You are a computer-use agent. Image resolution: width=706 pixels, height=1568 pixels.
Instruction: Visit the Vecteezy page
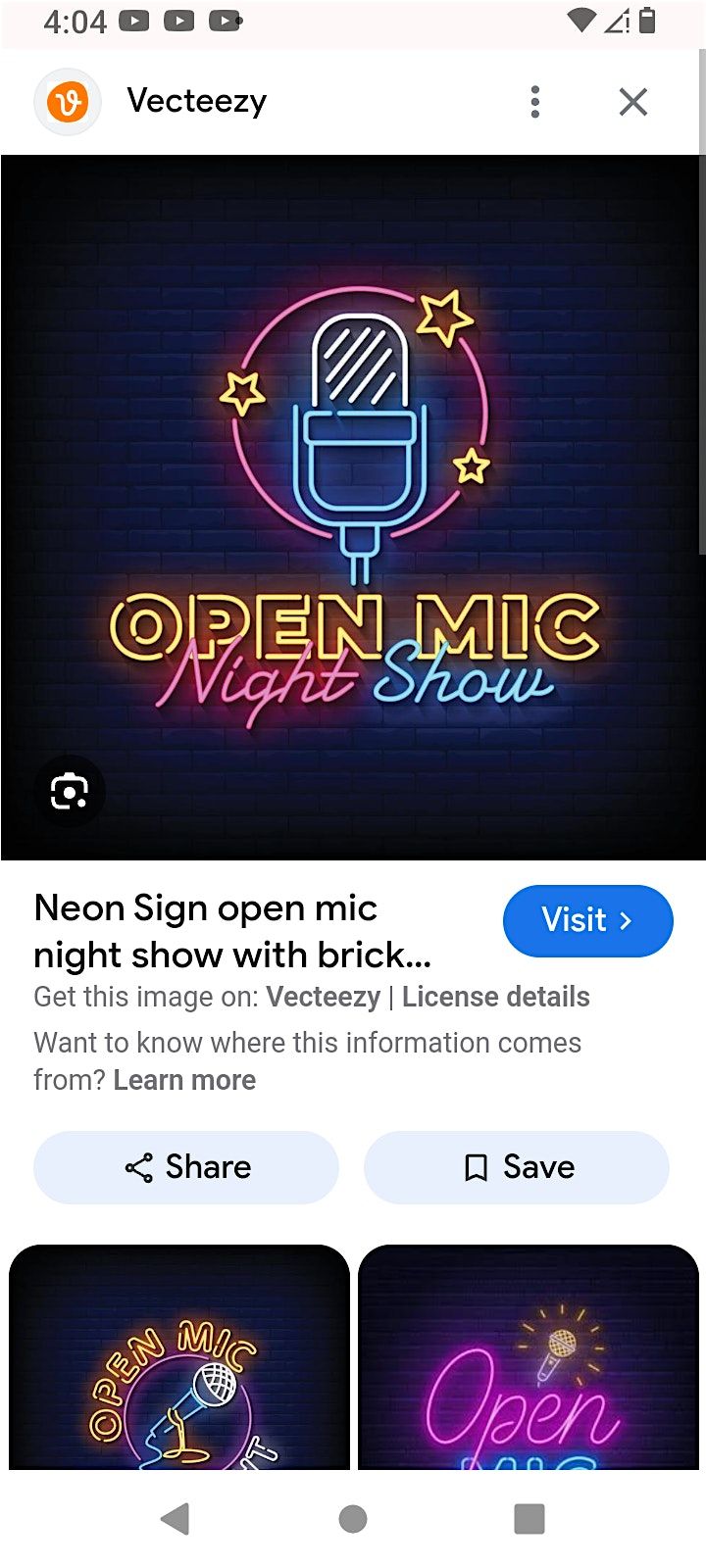pos(587,920)
